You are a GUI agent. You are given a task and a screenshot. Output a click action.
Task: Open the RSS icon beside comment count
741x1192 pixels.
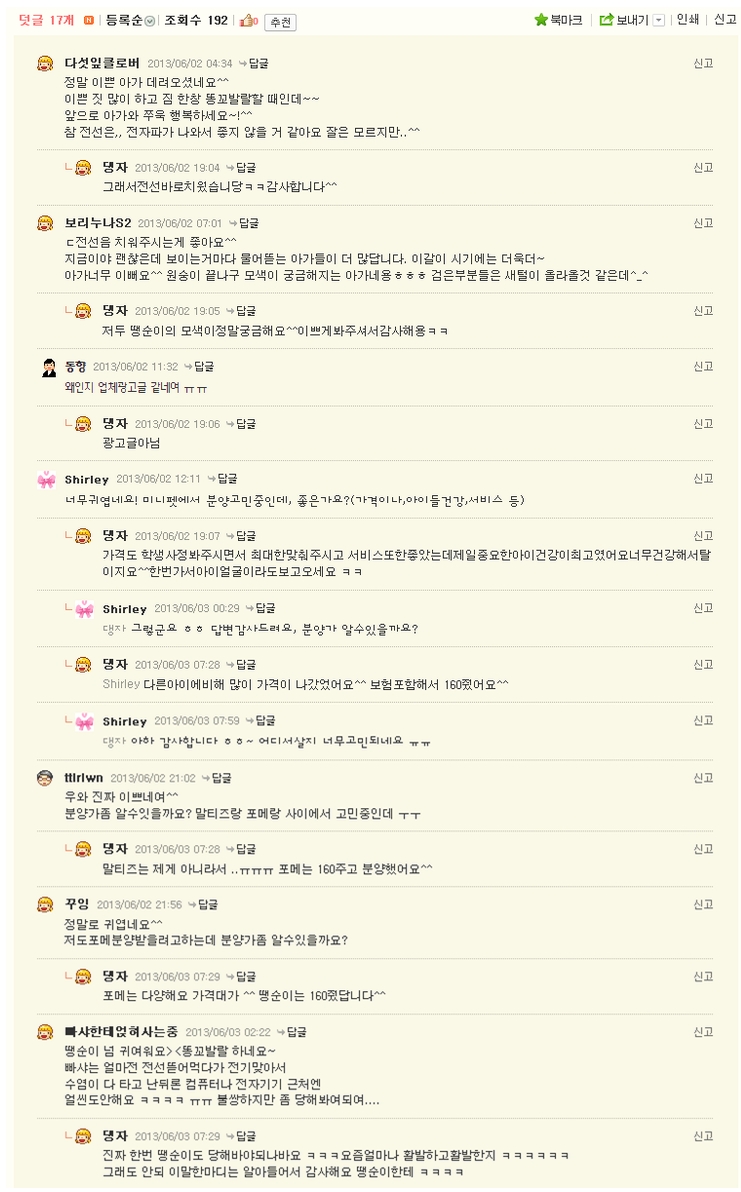pyautogui.click(x=89, y=21)
